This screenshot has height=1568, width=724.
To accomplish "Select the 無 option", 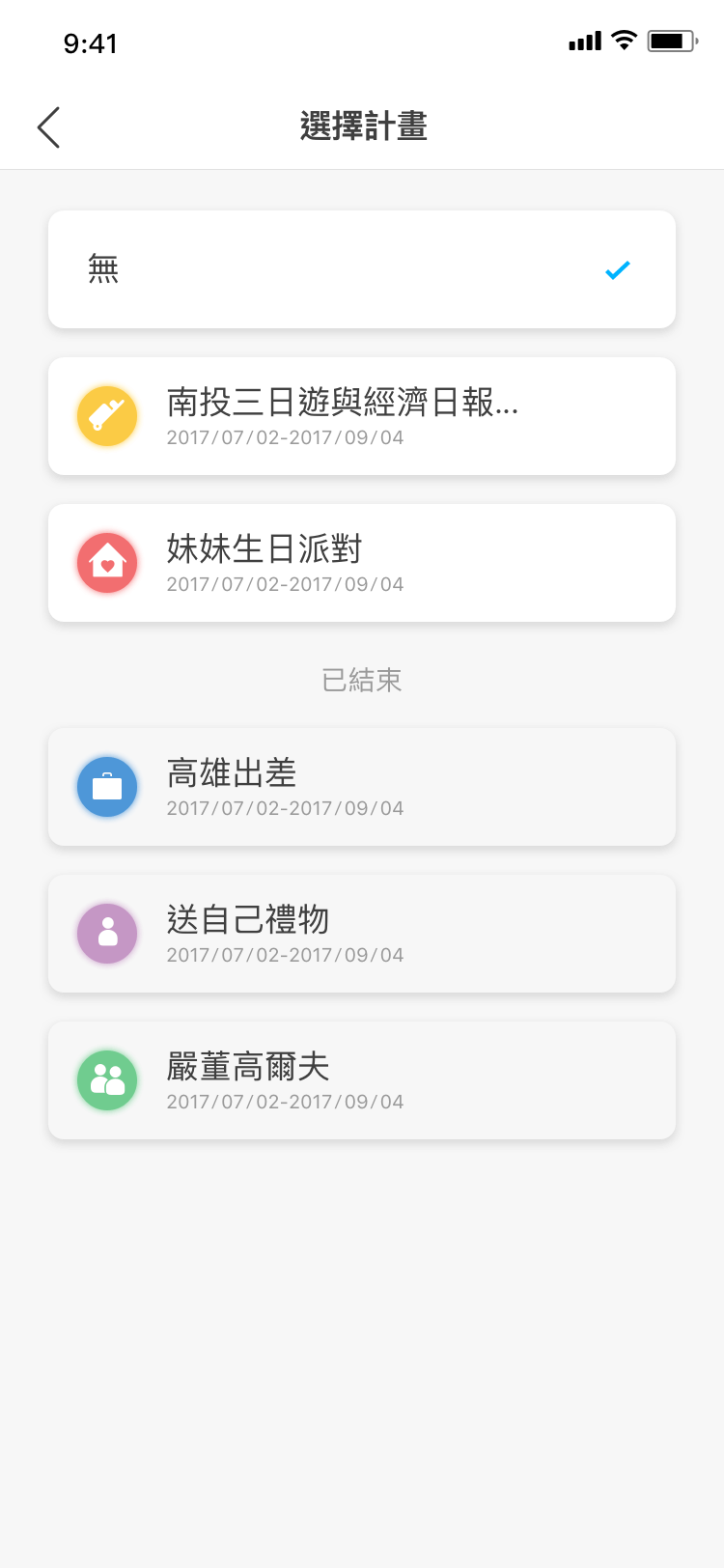I will click(x=361, y=269).
